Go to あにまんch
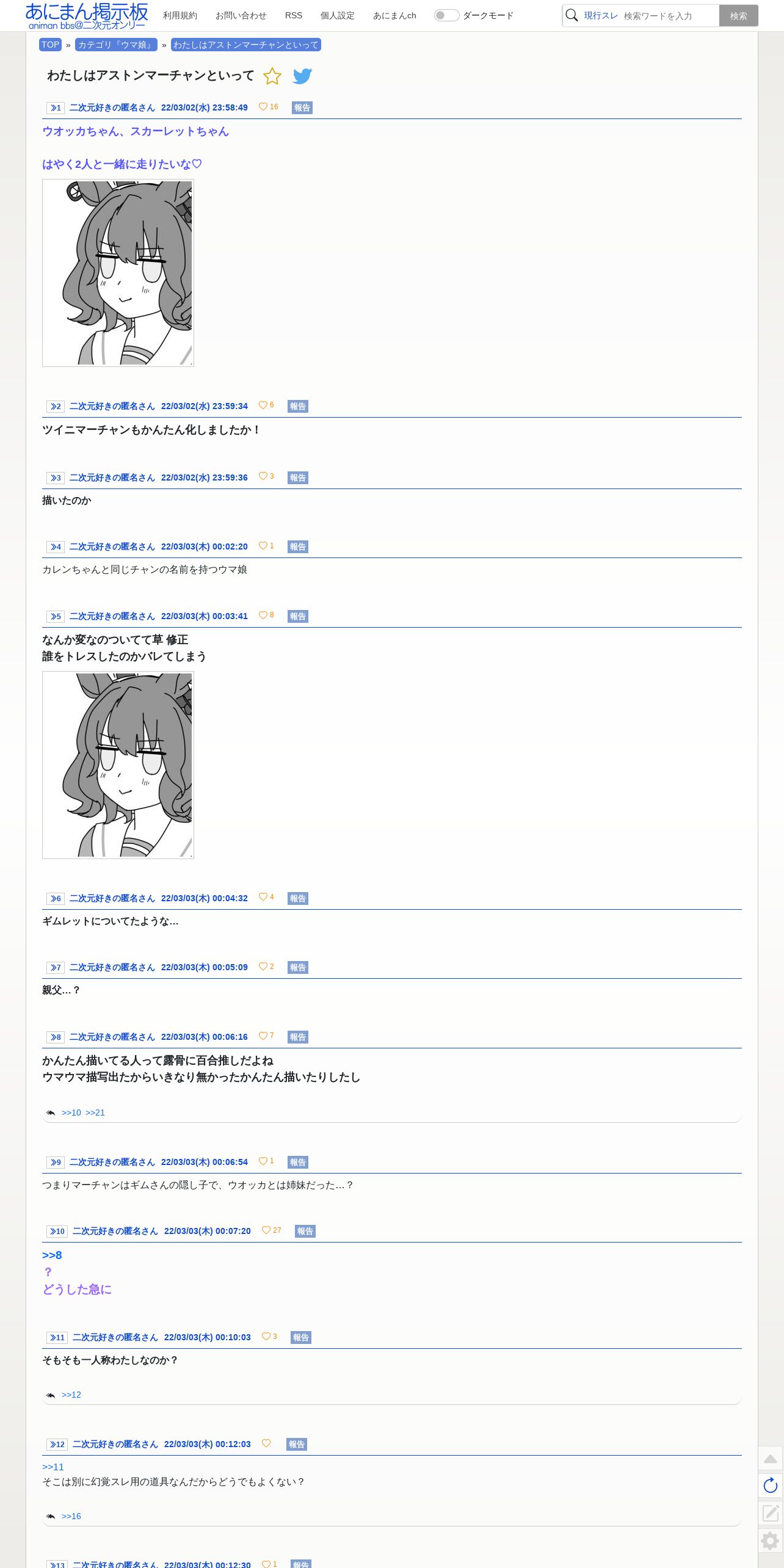This screenshot has height=1568, width=784. 394,15
